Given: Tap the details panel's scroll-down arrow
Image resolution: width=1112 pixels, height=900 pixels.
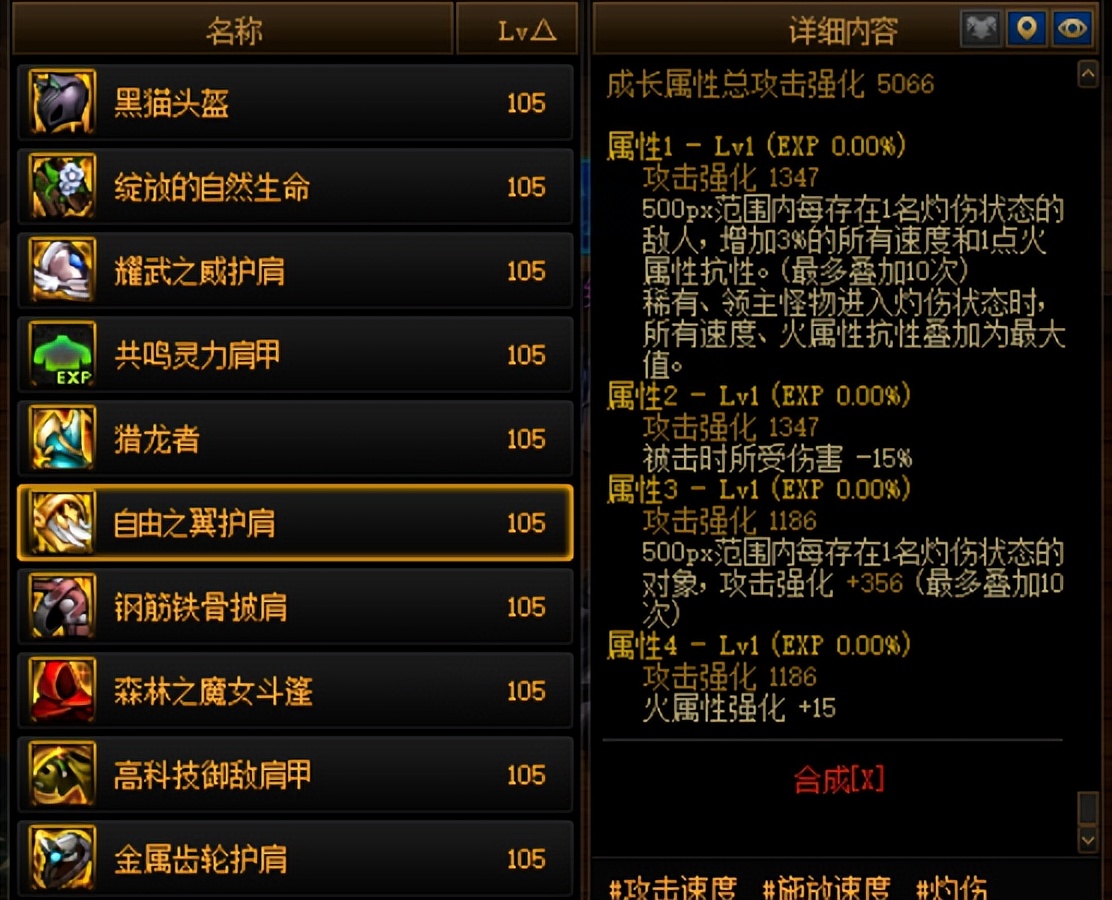Looking at the screenshot, I should click(x=1087, y=840).
